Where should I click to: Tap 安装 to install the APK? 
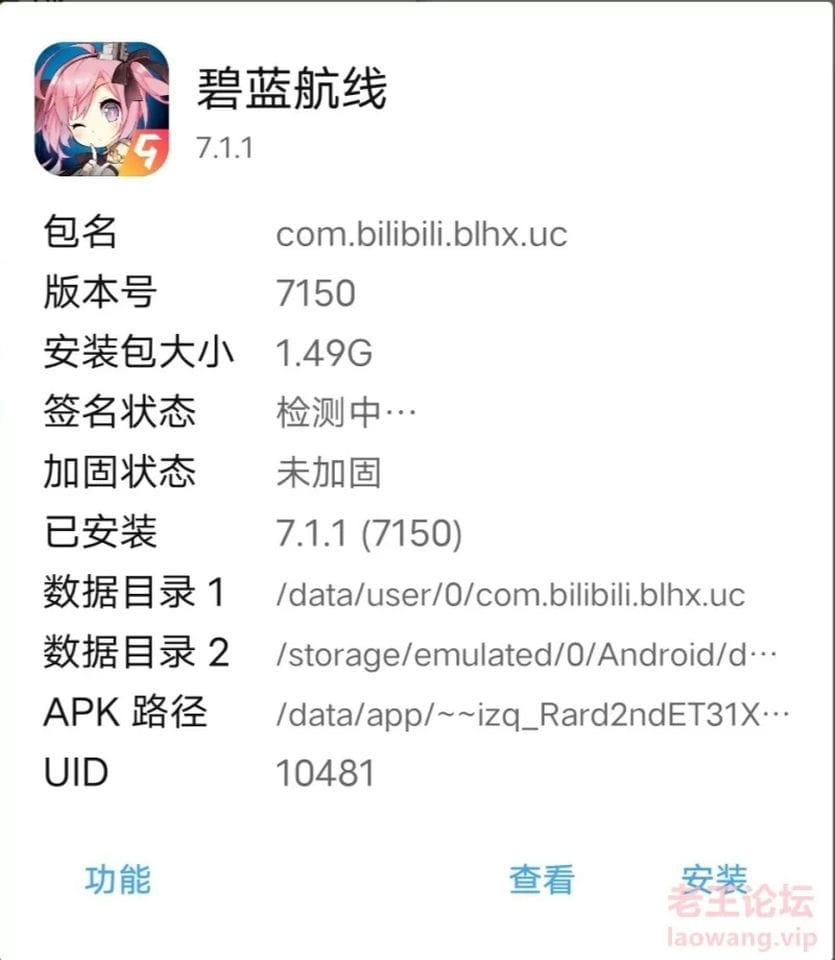(714, 879)
